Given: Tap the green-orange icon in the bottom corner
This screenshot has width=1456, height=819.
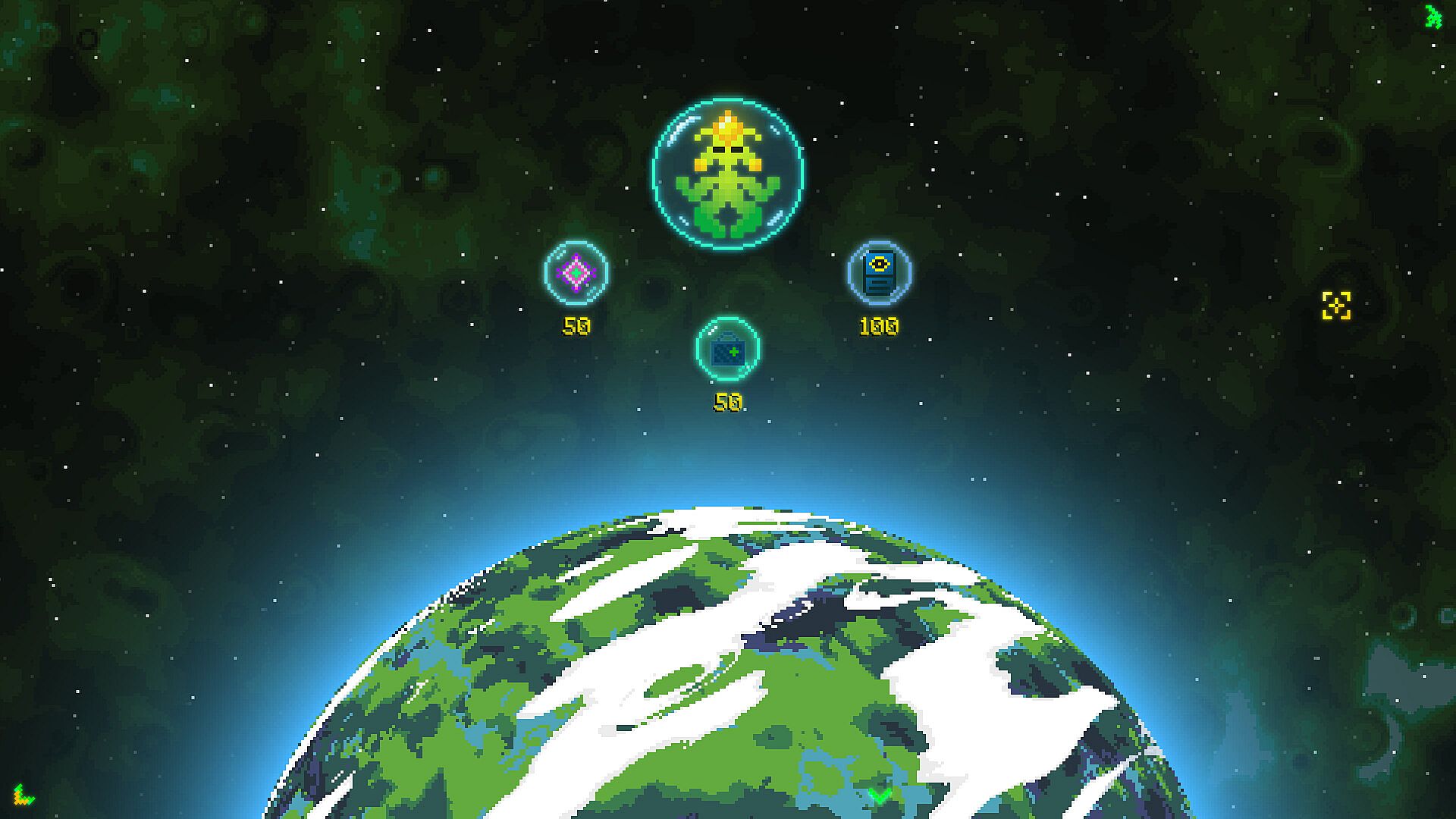Looking at the screenshot, I should click(24, 795).
